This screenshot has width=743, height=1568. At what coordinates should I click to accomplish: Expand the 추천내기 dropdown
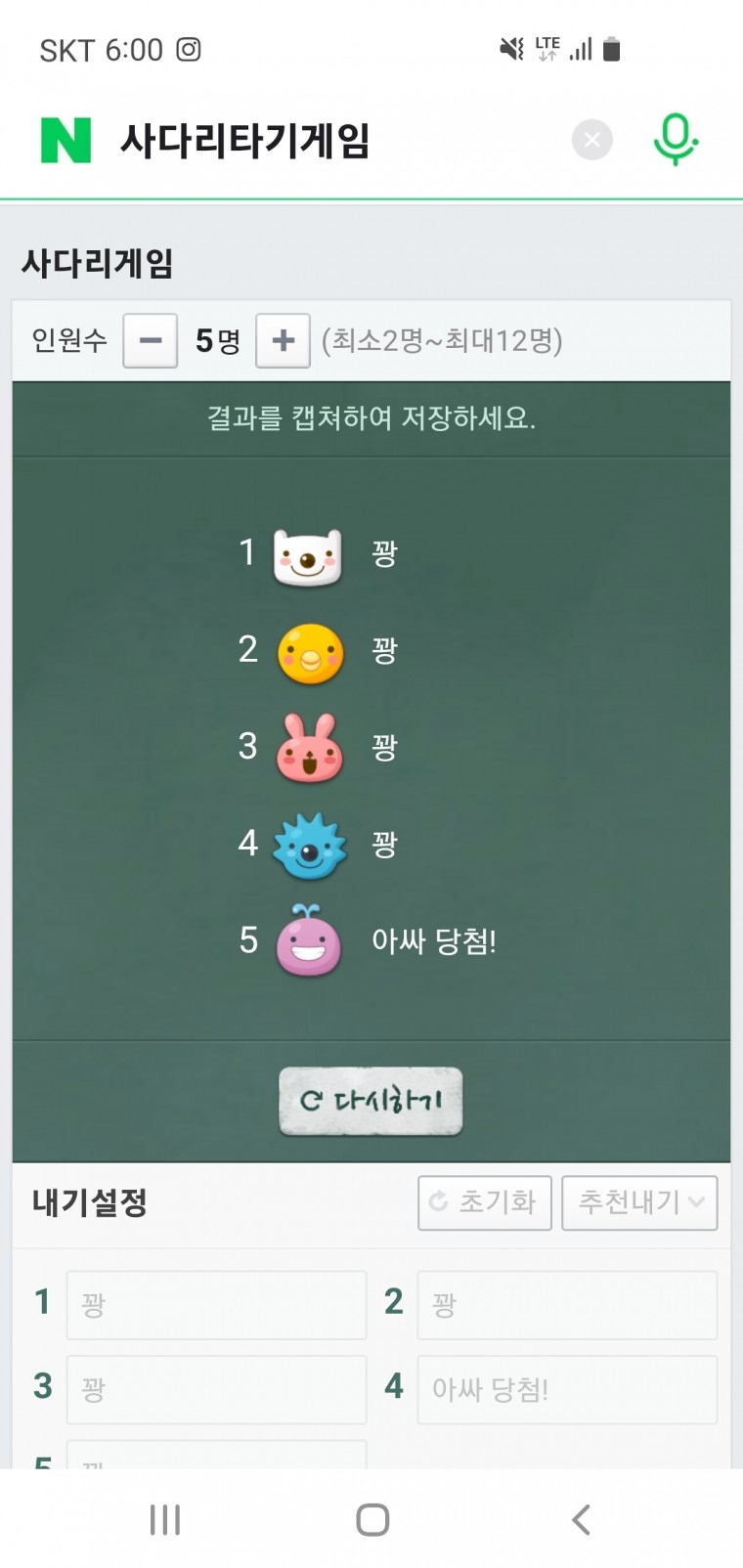click(639, 1201)
